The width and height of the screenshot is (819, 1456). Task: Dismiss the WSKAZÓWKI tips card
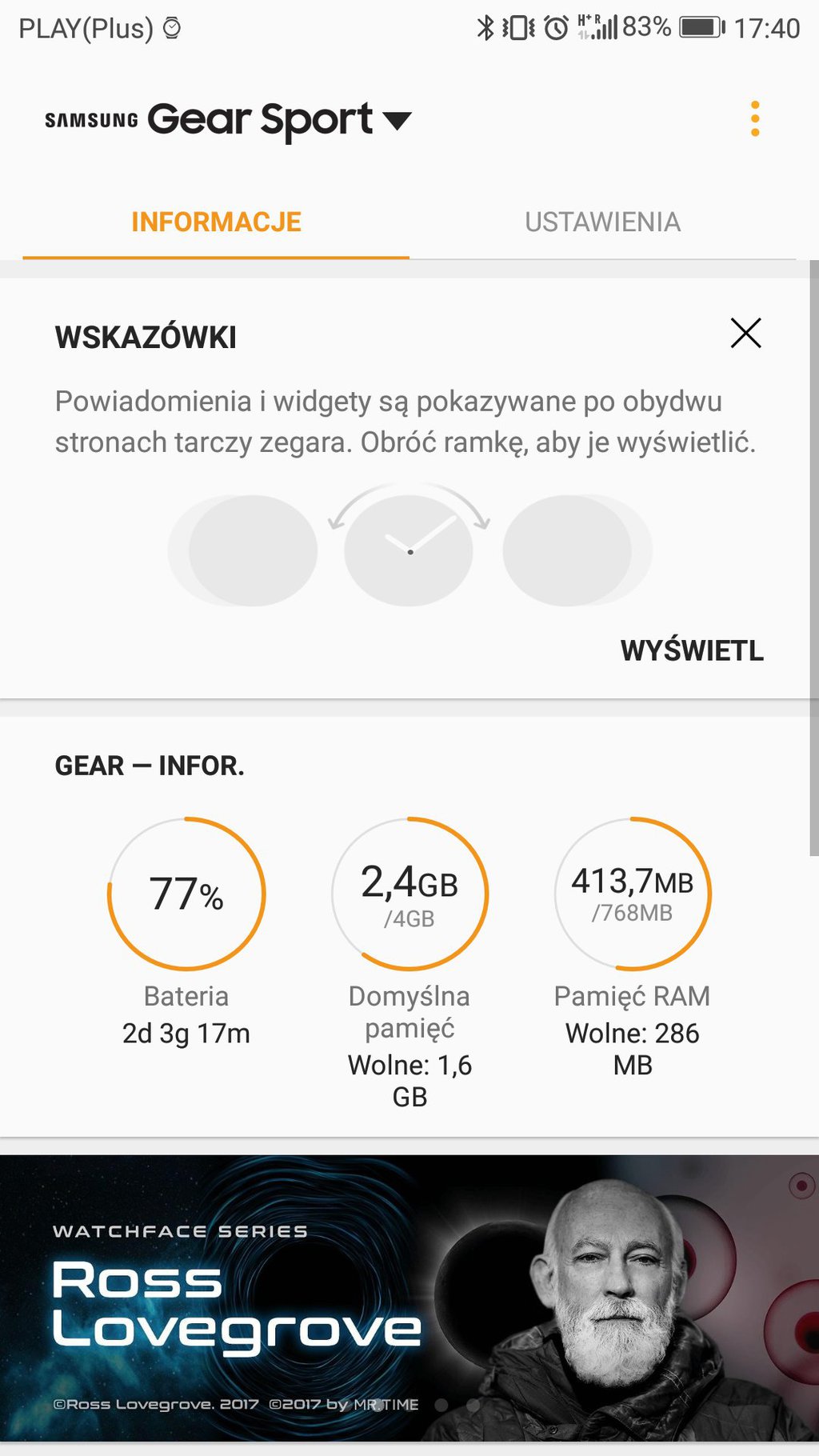(x=745, y=333)
